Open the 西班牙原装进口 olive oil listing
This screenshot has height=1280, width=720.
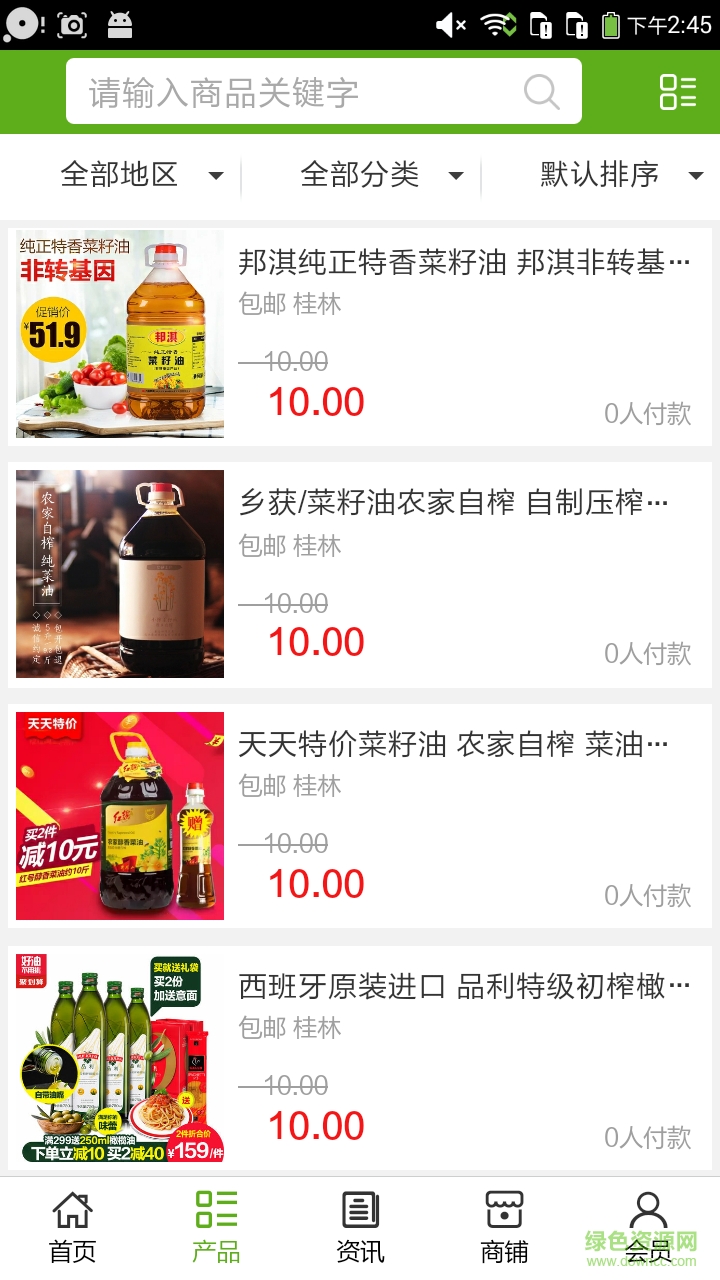click(460, 985)
